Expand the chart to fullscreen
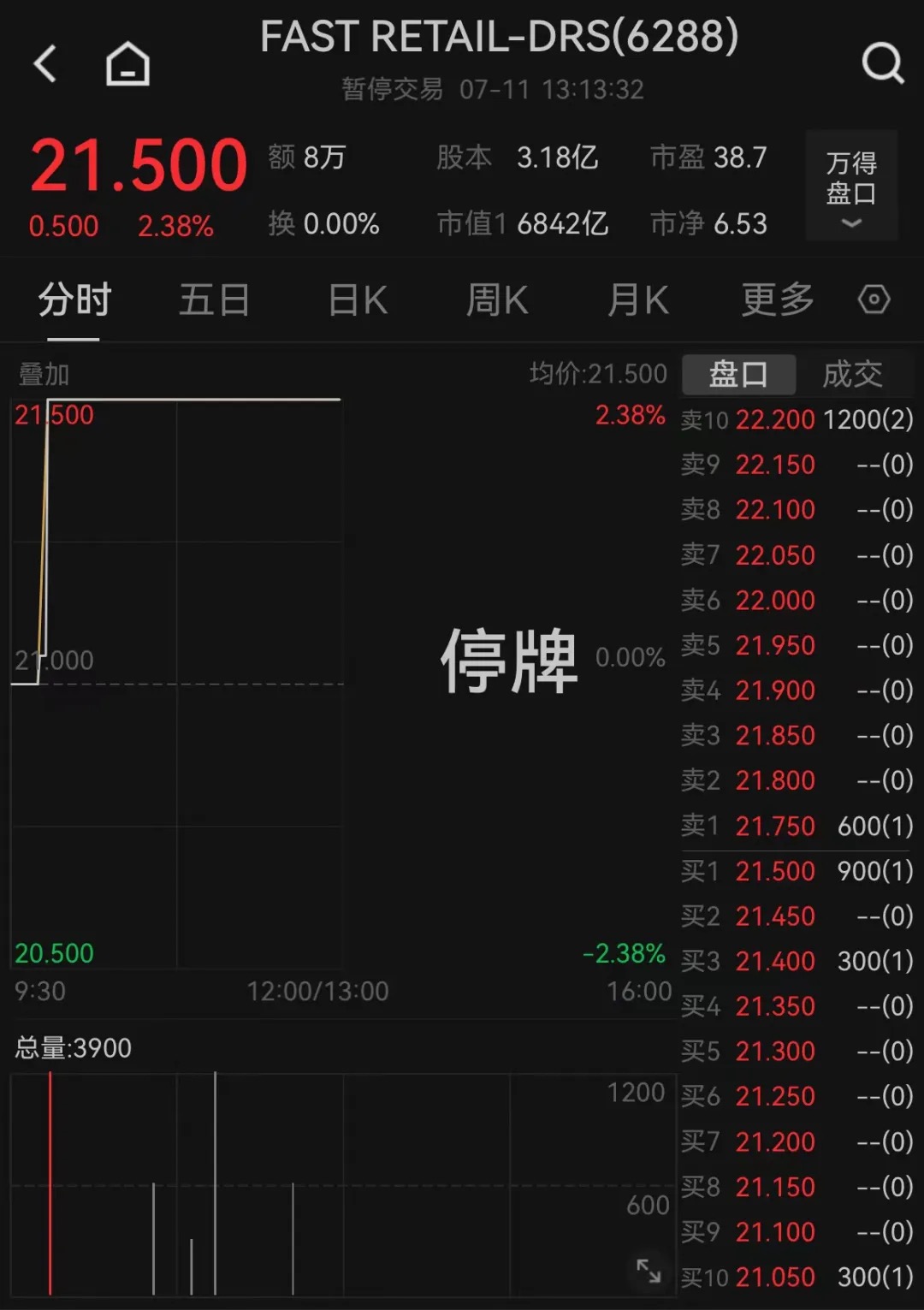 649,1271
